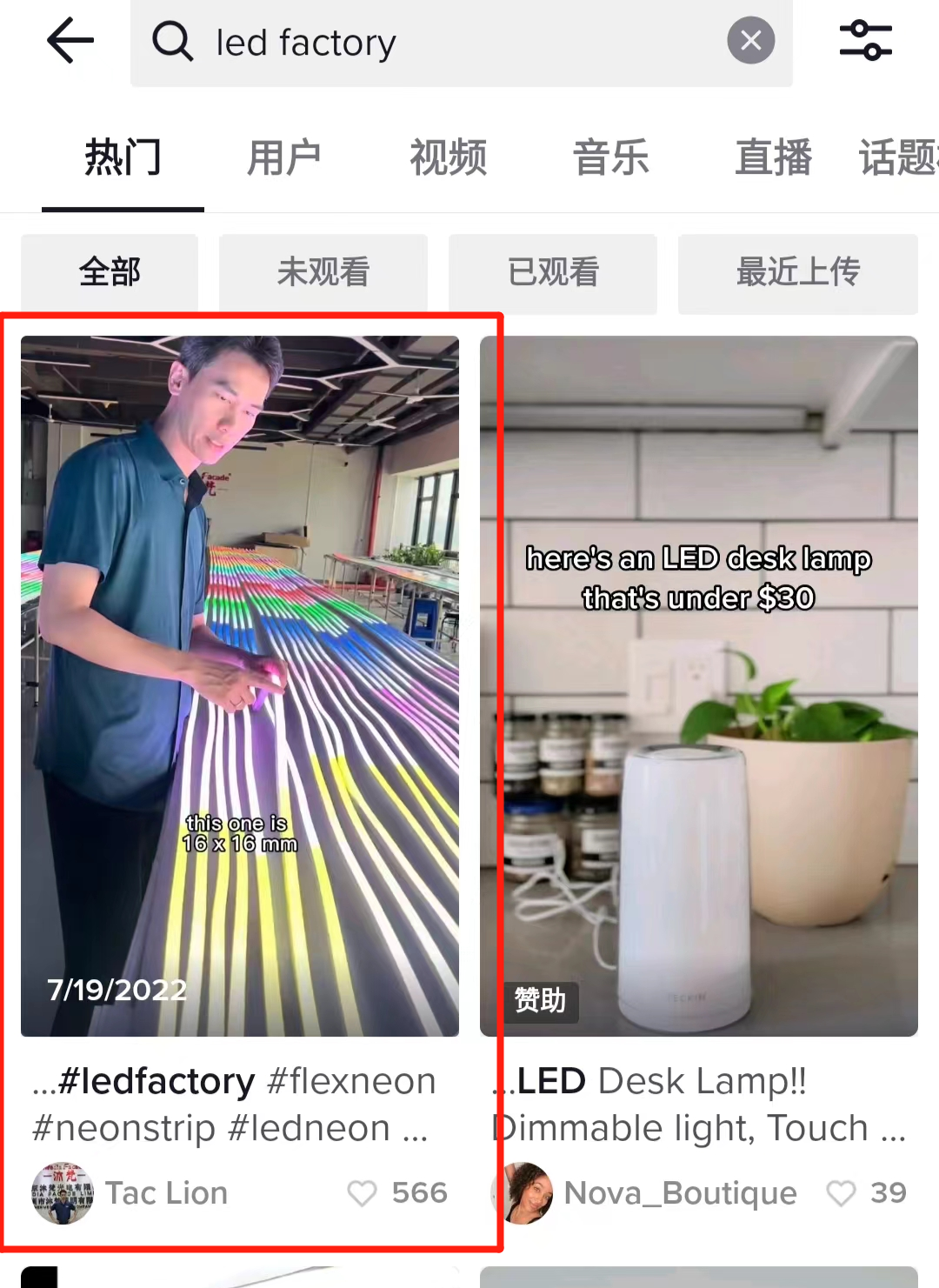
Task: Open the LED neon strip factory video
Action: click(240, 685)
